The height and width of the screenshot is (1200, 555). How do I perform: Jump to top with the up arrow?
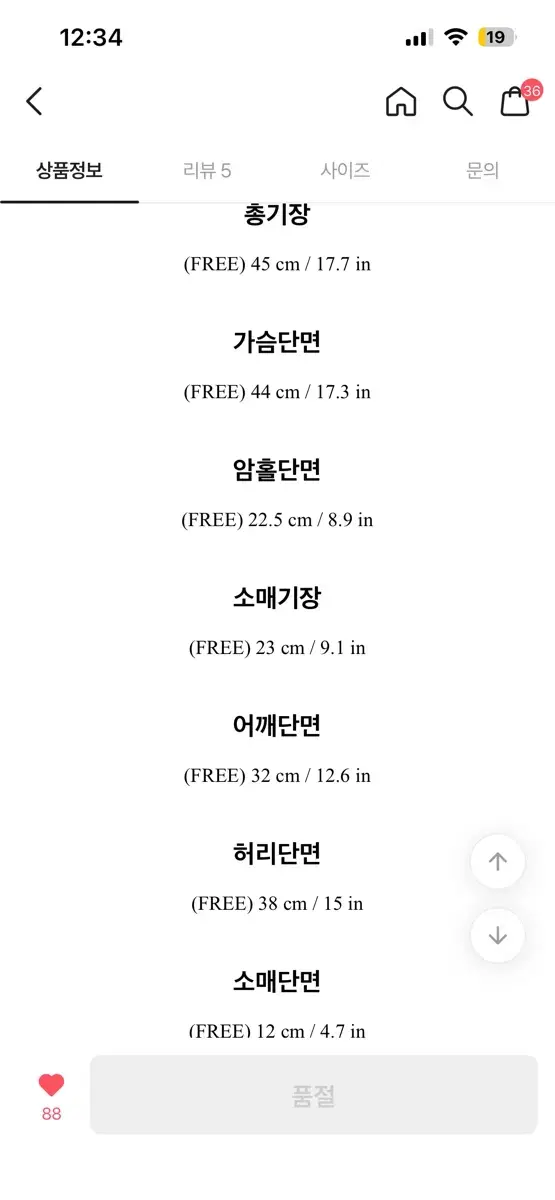click(x=498, y=862)
